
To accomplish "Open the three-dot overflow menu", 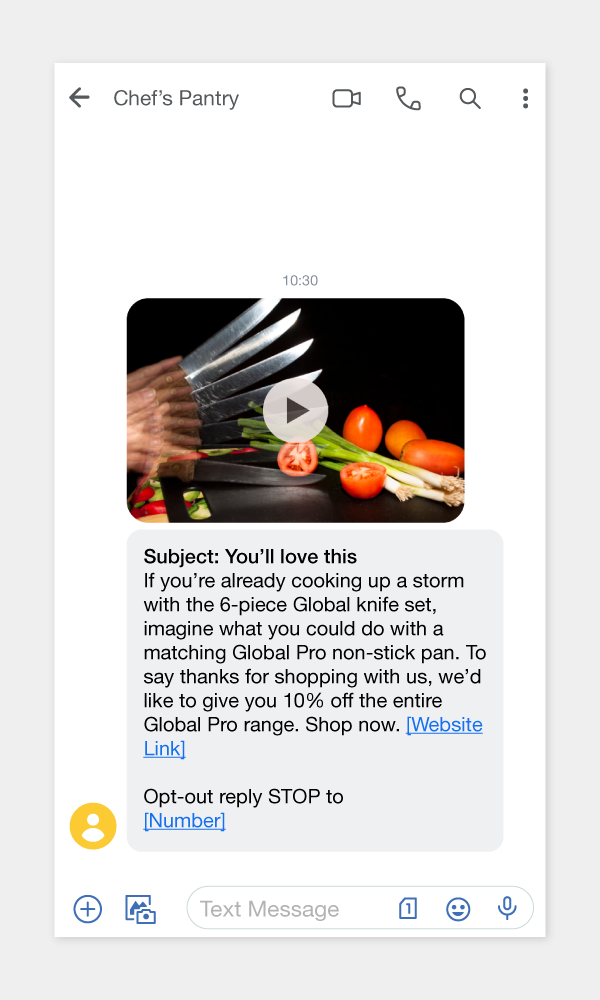I will click(525, 98).
